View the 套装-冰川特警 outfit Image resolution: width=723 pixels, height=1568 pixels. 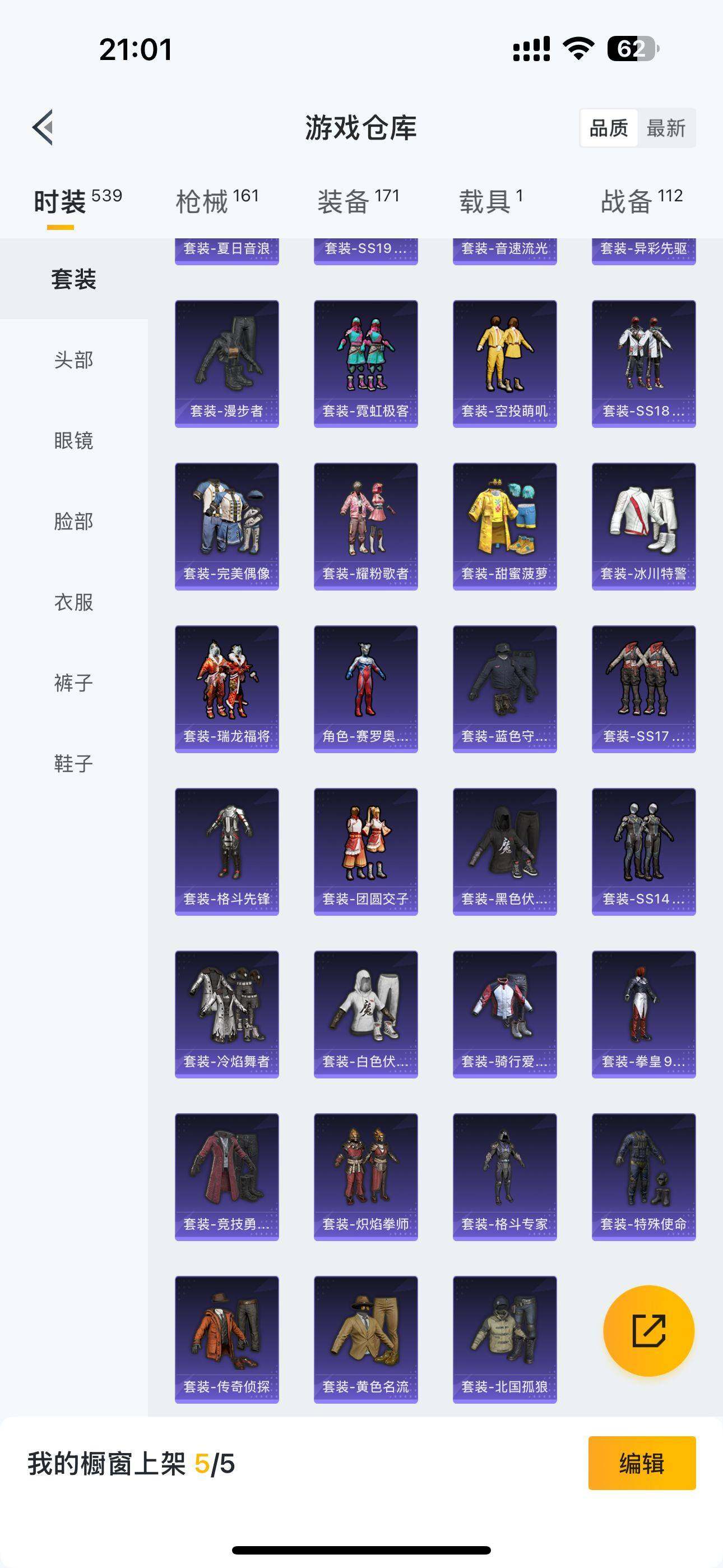pyautogui.click(x=644, y=526)
